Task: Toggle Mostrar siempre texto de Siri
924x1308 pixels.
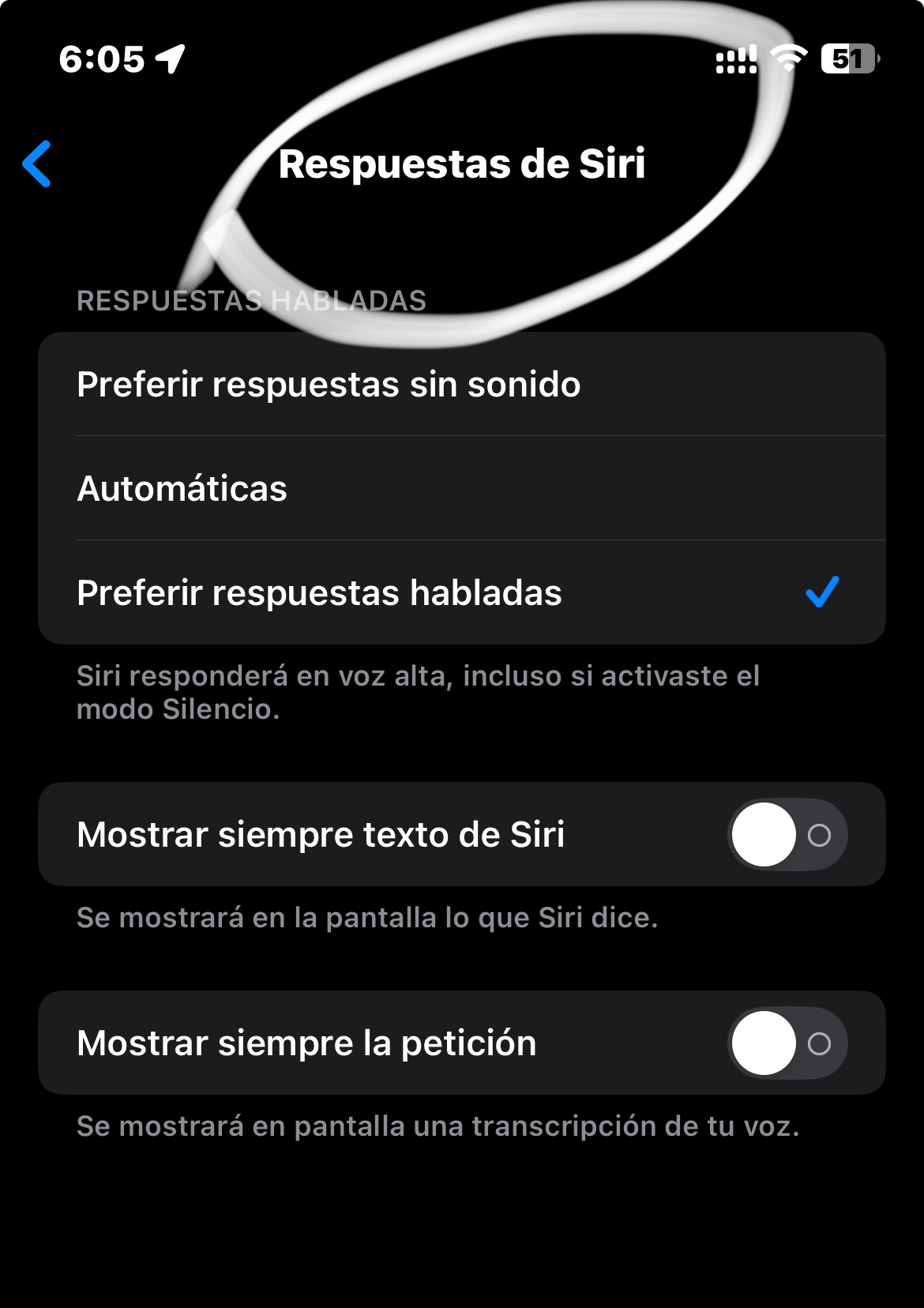Action: tap(787, 835)
